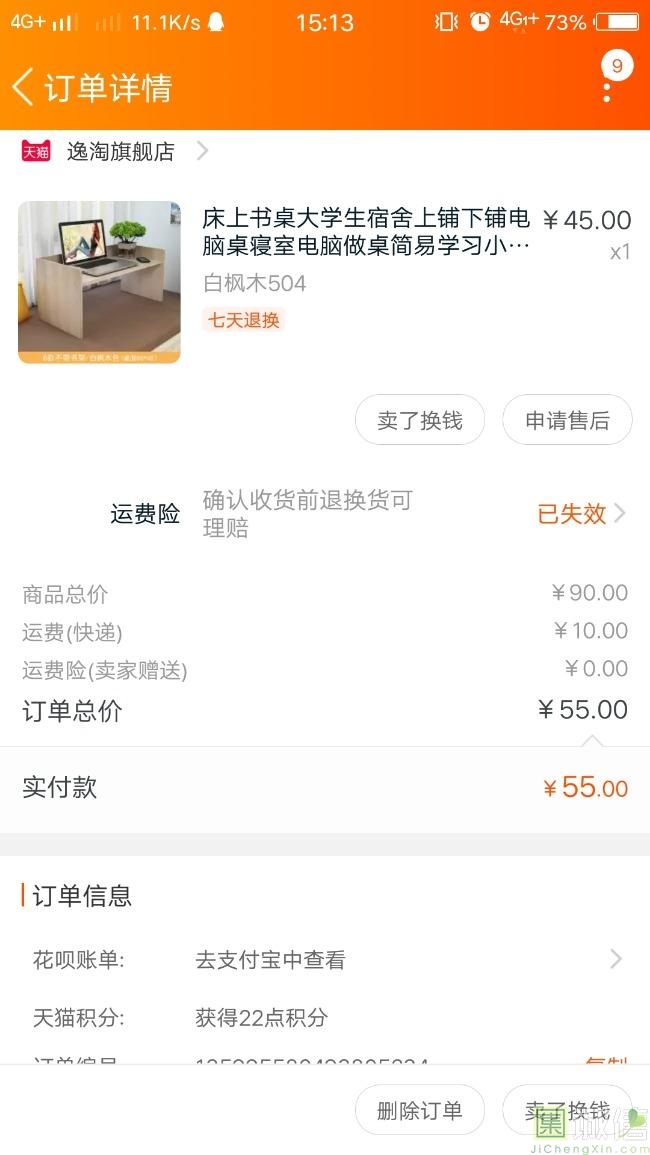Tap 卖了换钱 beside 申请售后

coord(420,421)
